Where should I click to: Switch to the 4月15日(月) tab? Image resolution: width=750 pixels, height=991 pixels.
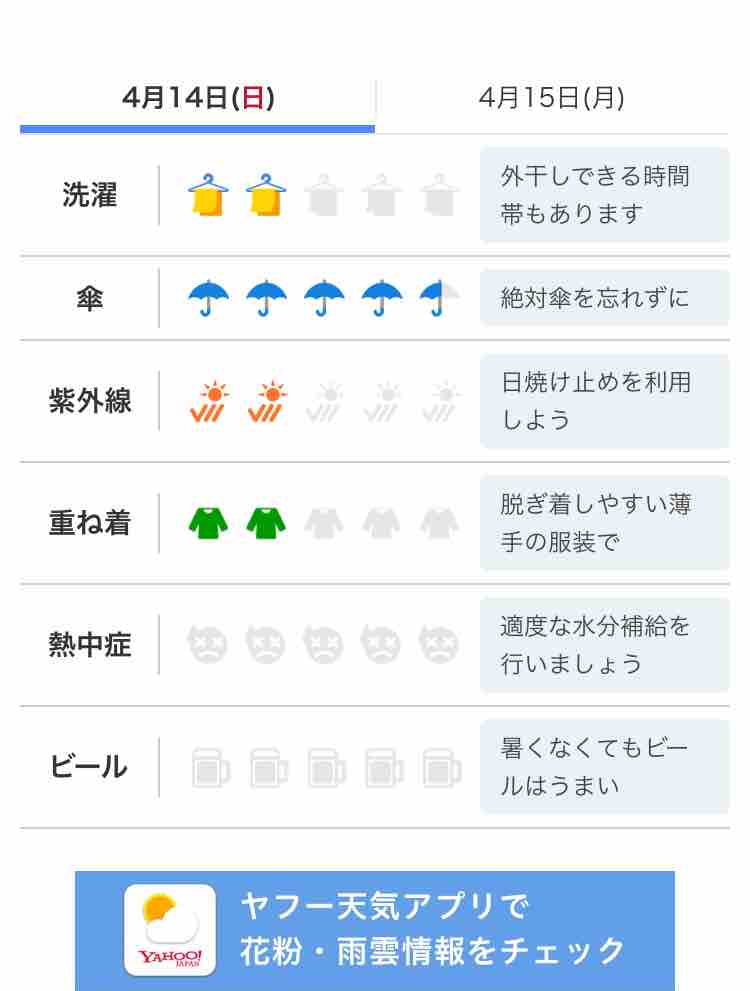coord(552,98)
